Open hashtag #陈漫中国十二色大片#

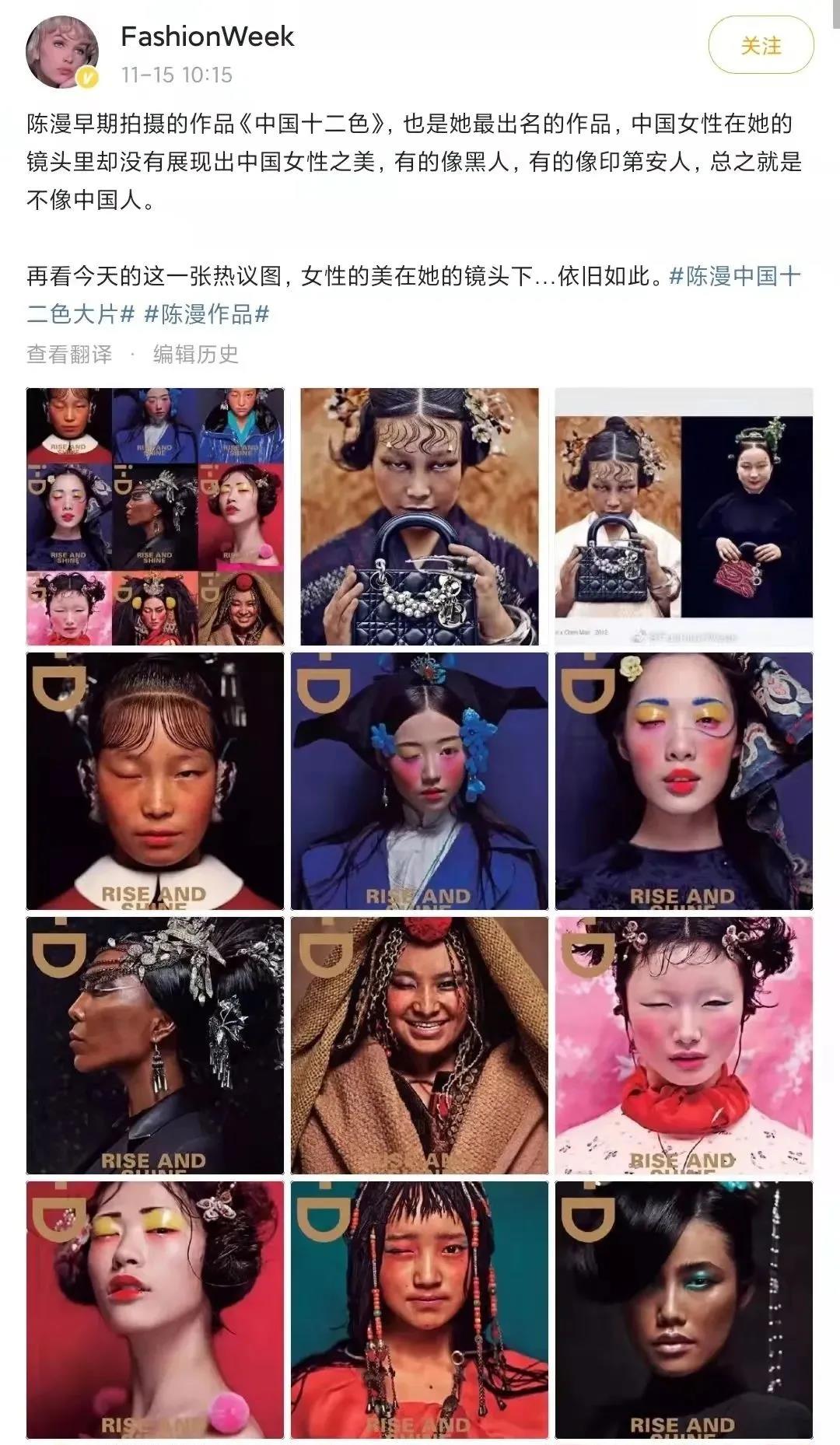[x=412, y=295]
